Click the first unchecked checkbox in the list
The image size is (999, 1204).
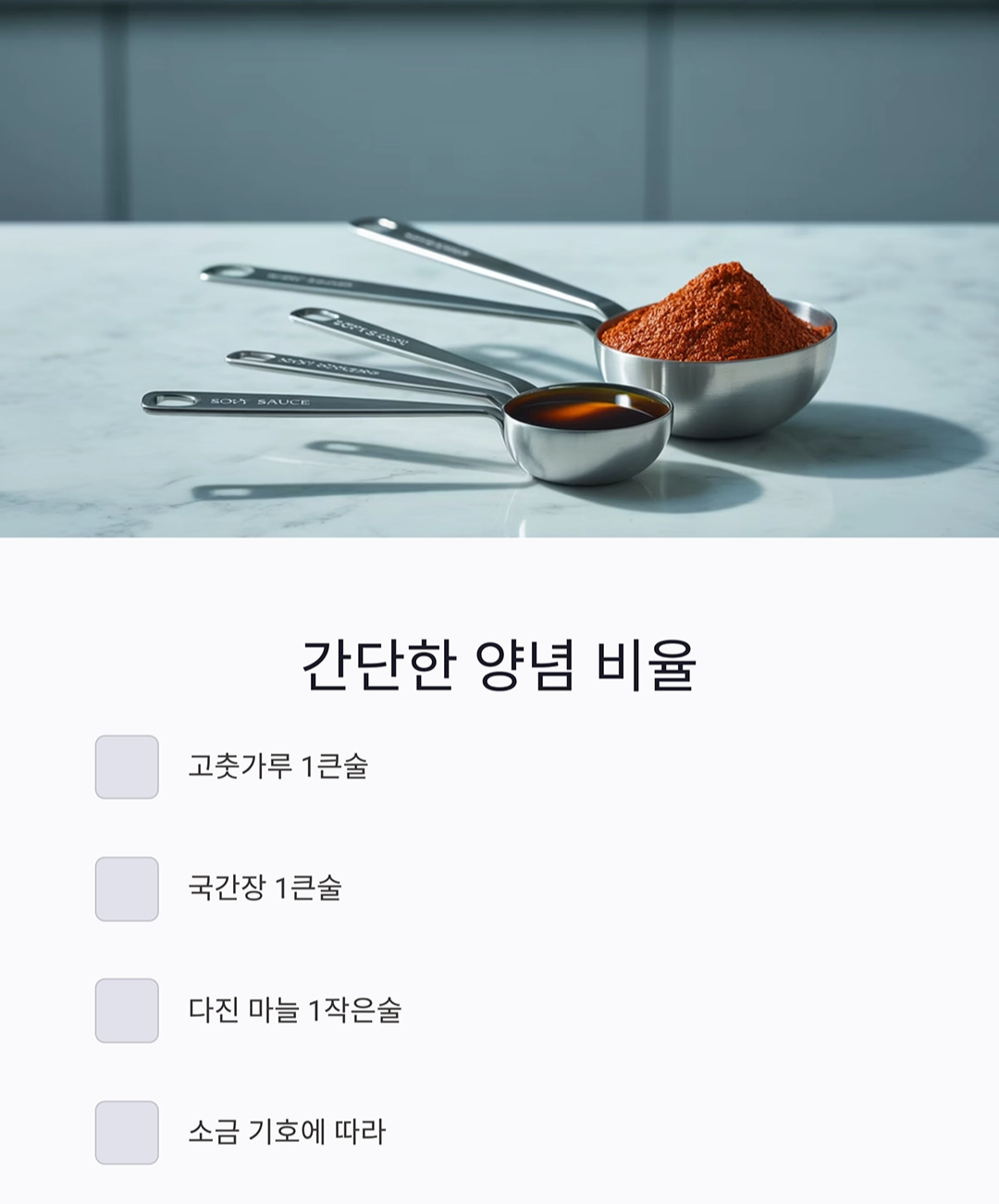coord(128,767)
